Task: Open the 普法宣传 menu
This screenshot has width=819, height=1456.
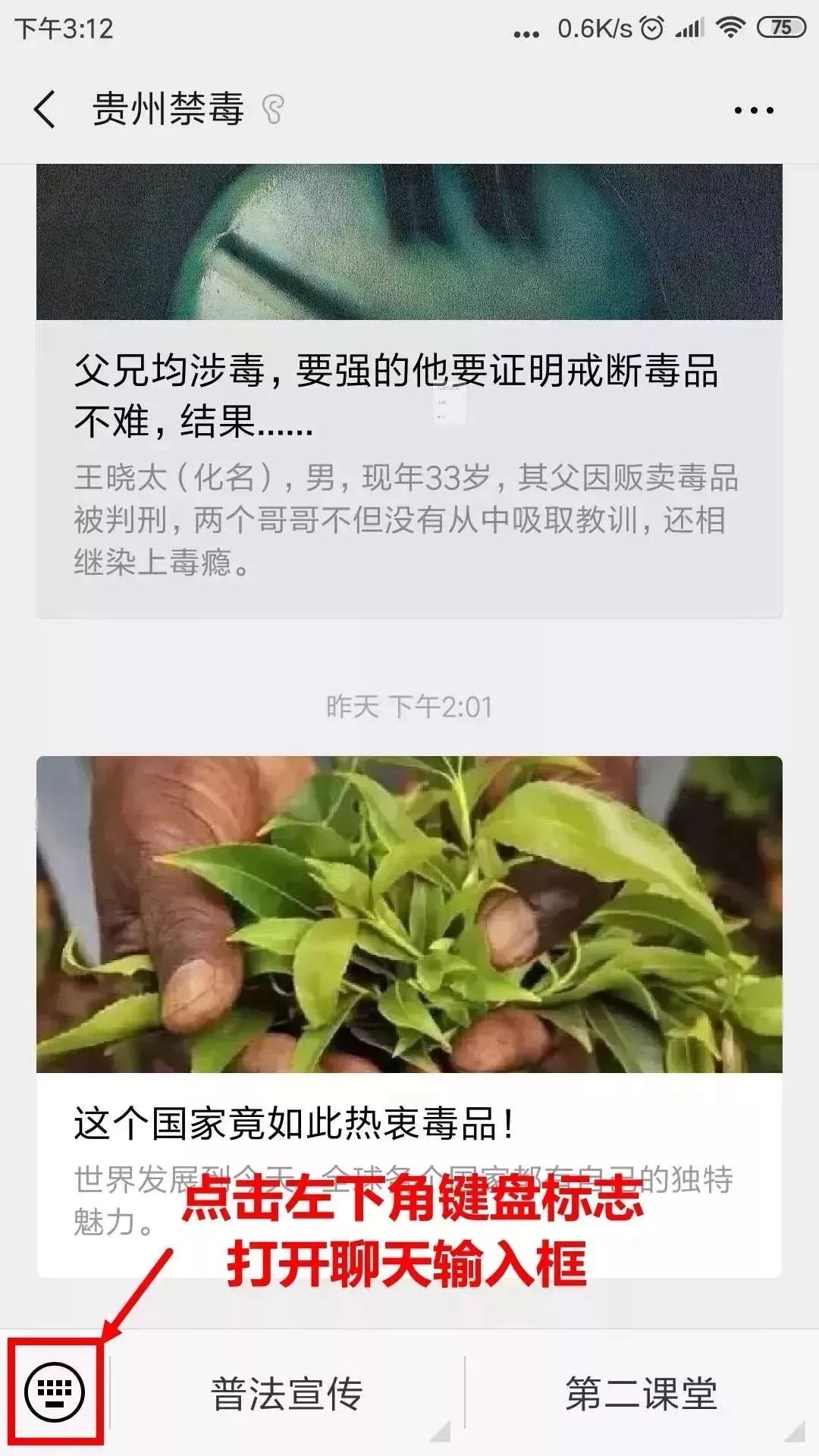Action: tap(287, 1393)
